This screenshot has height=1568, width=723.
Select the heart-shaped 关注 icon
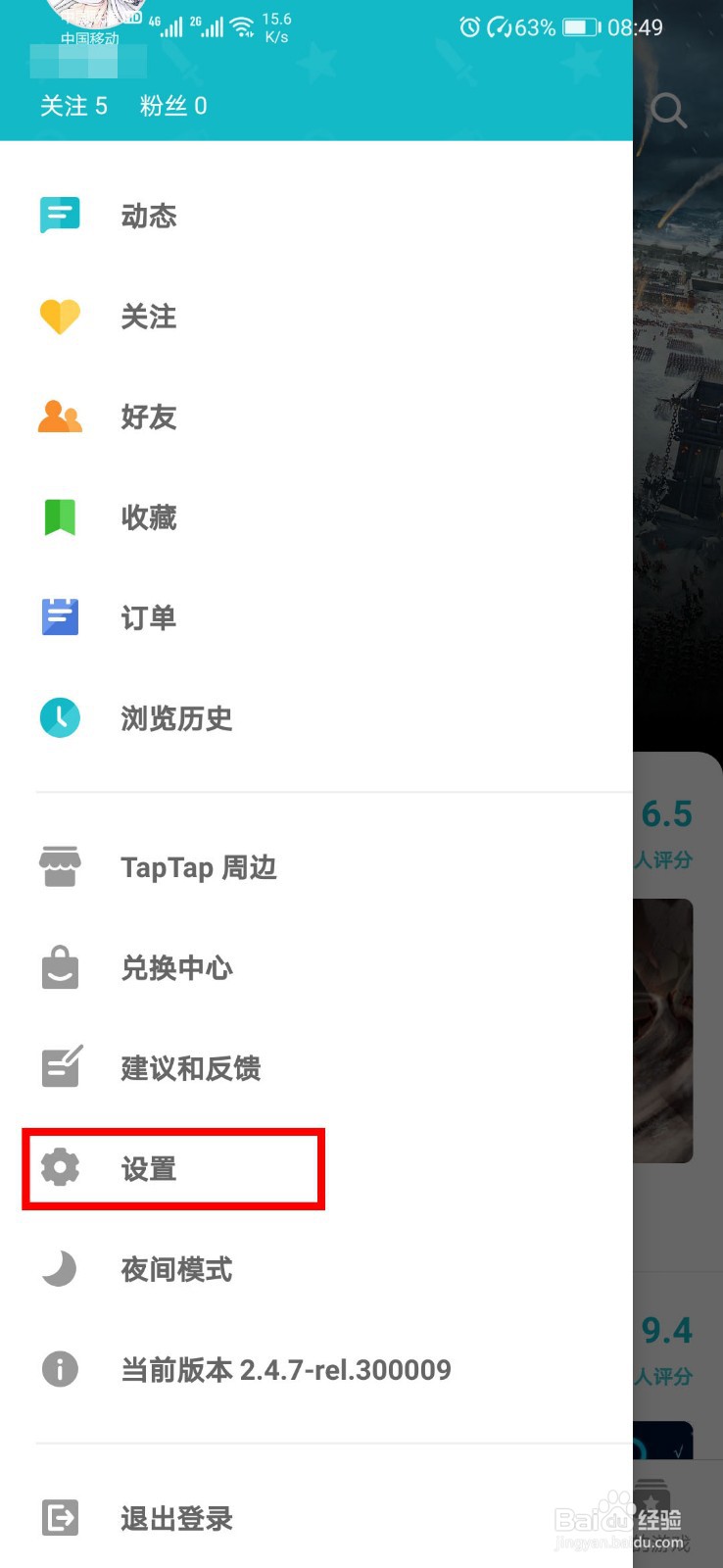pyautogui.click(x=60, y=316)
